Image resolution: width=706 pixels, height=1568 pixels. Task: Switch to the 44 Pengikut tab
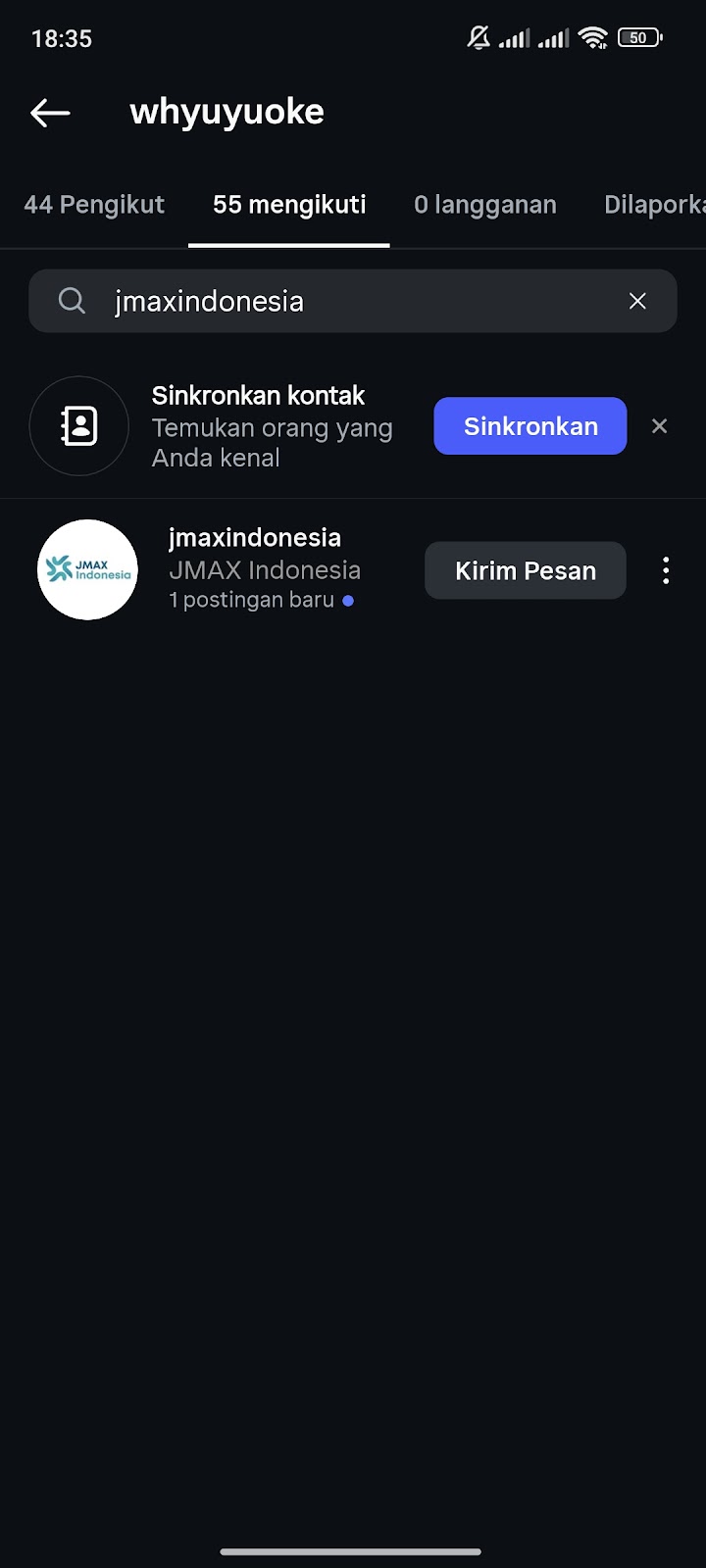94,205
